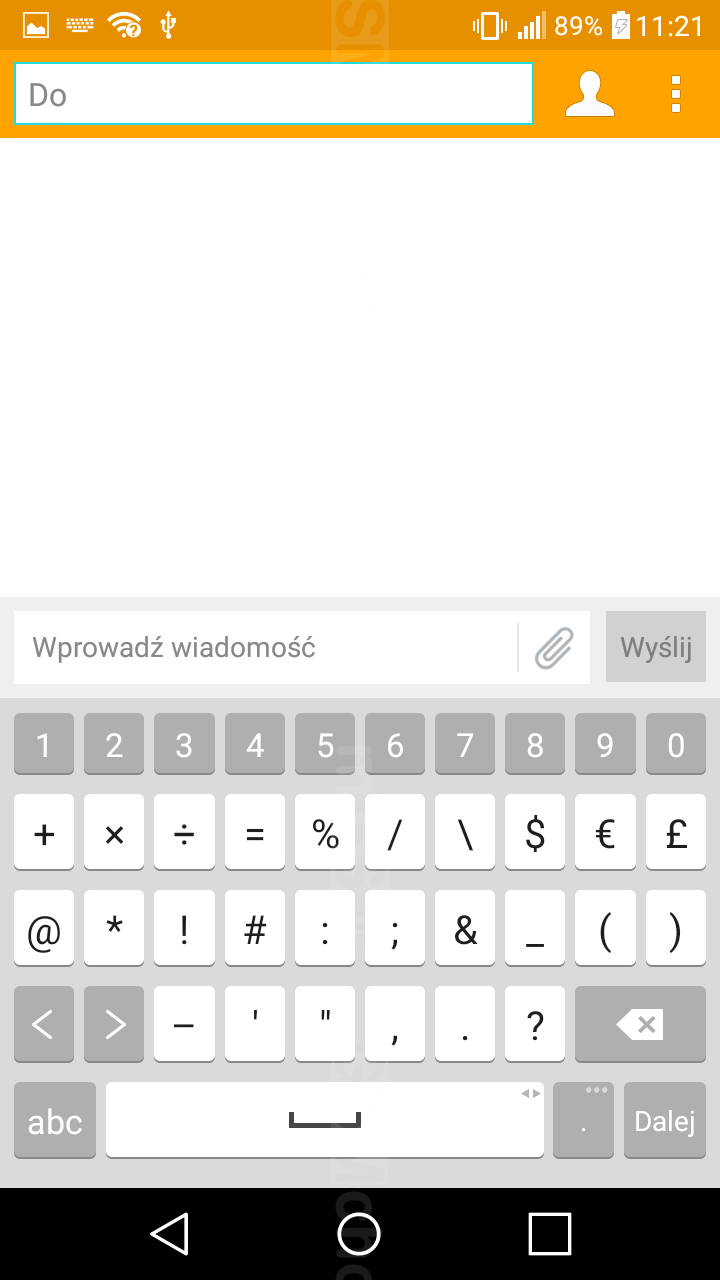Open the overflow menu
This screenshot has height=1280, width=720.
point(676,94)
